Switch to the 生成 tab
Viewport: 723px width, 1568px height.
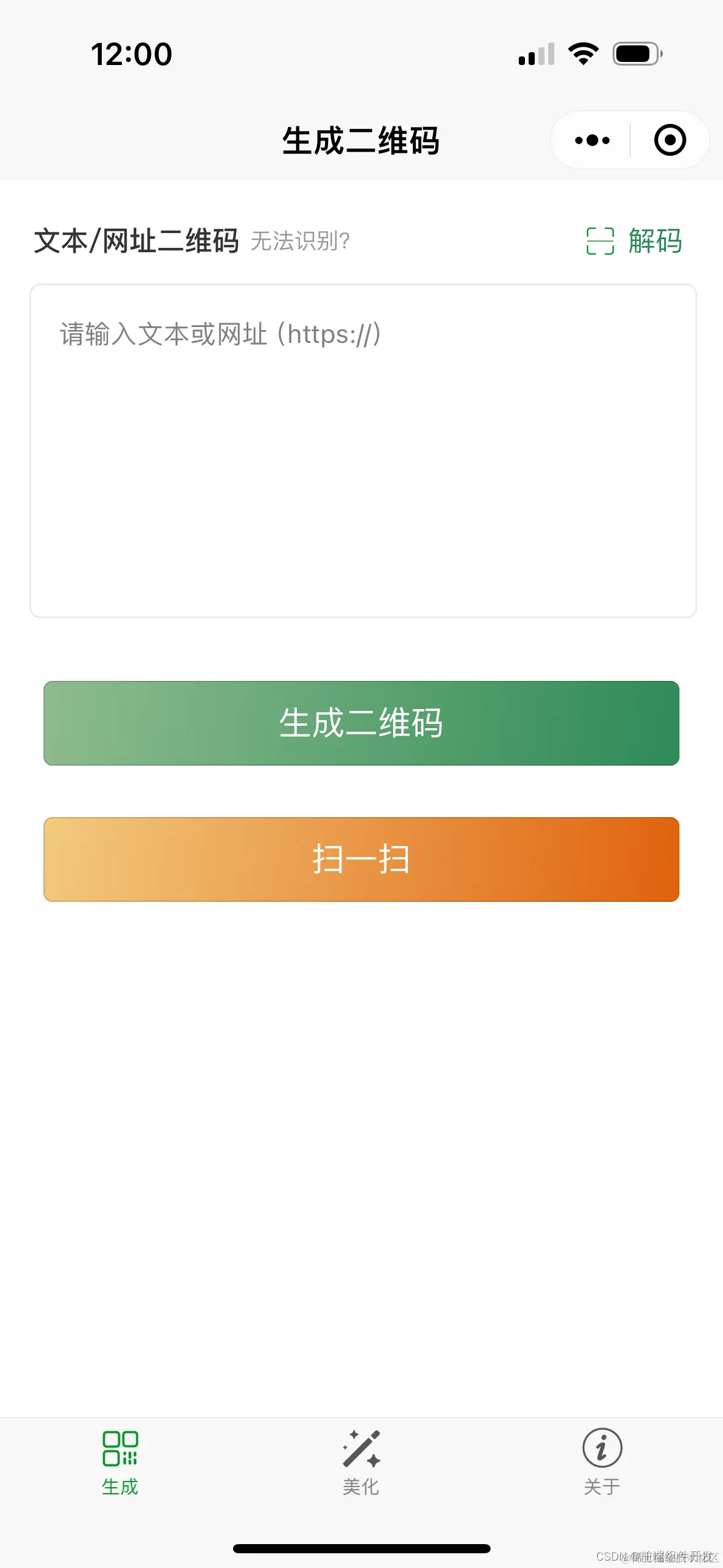click(120, 1463)
